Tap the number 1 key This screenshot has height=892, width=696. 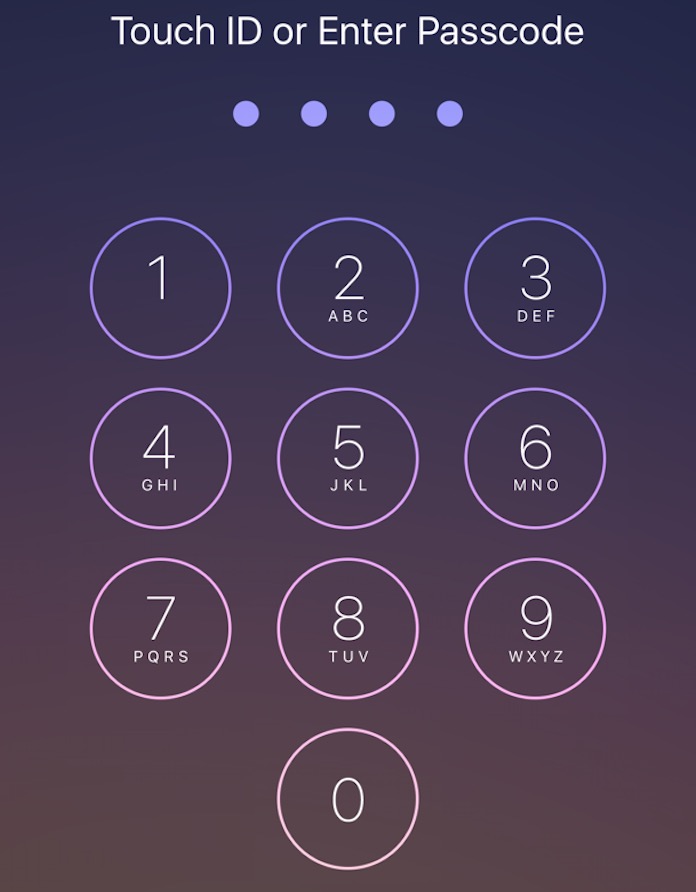[x=160, y=288]
